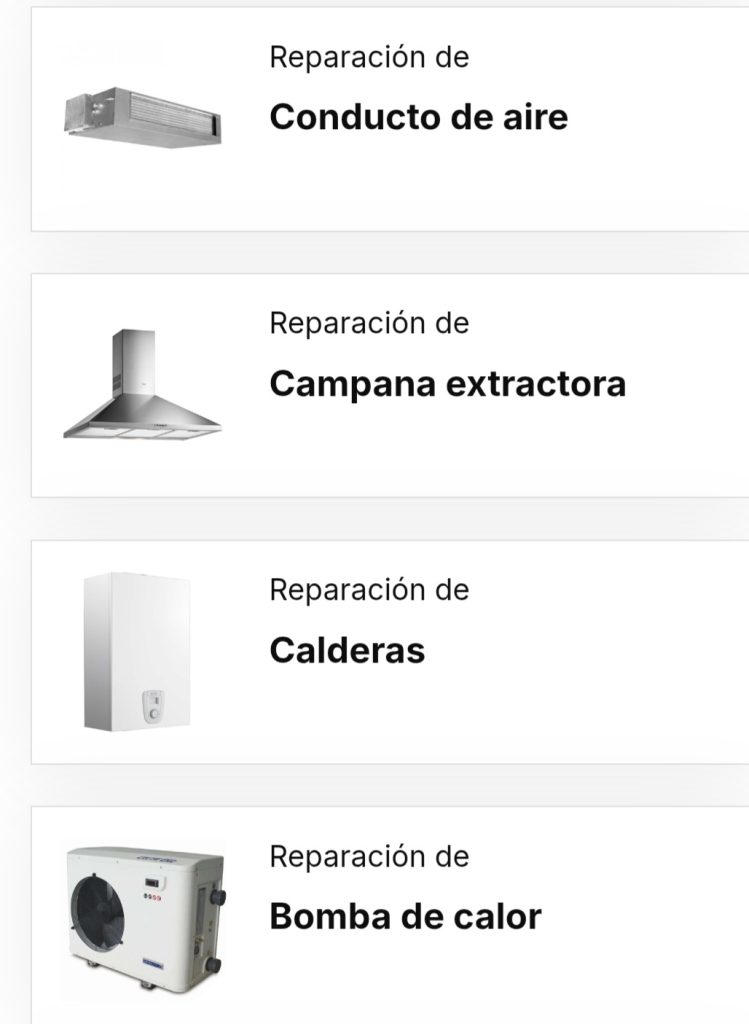
Task: Select the Campana extractora repair card
Action: coord(447,384)
